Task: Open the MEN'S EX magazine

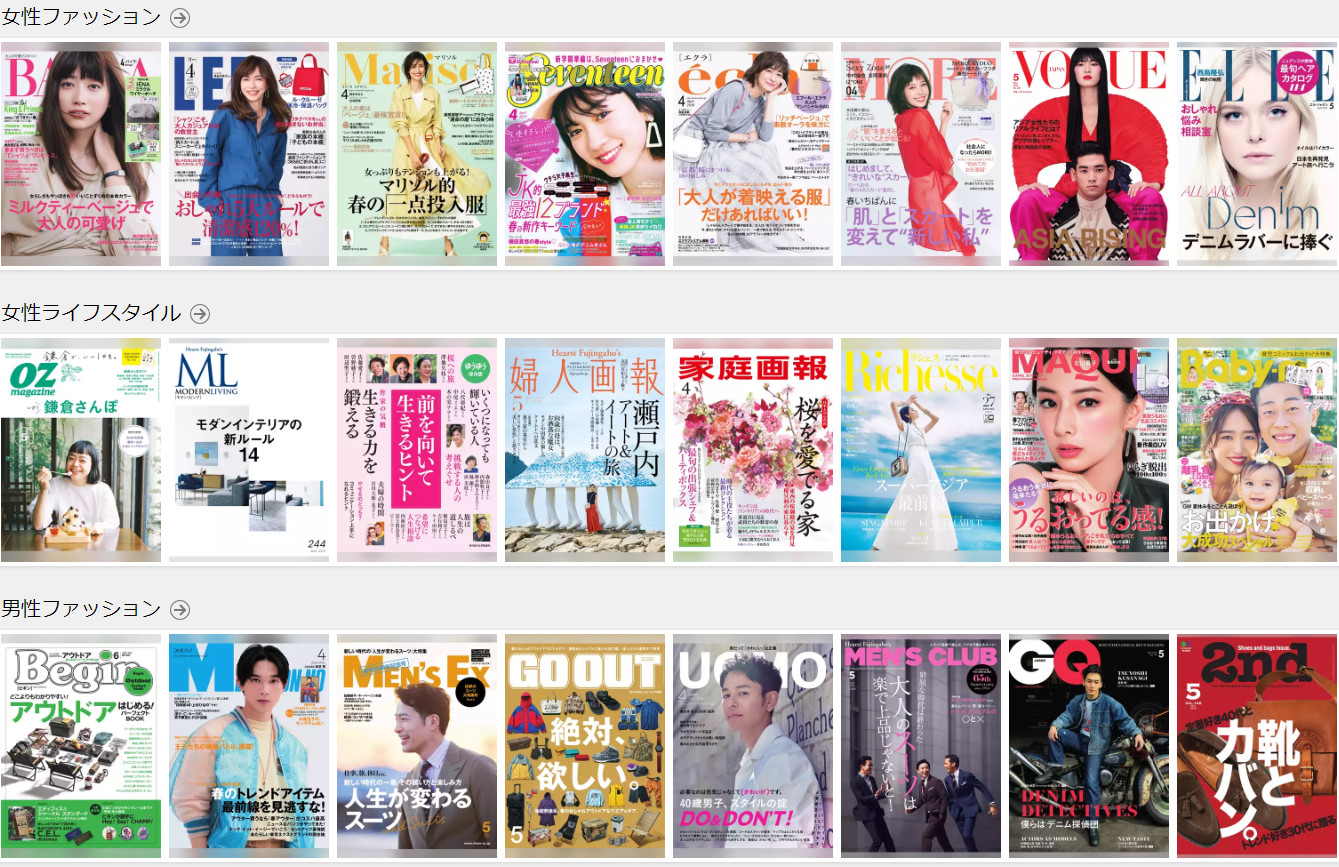Action: pyautogui.click(x=416, y=745)
